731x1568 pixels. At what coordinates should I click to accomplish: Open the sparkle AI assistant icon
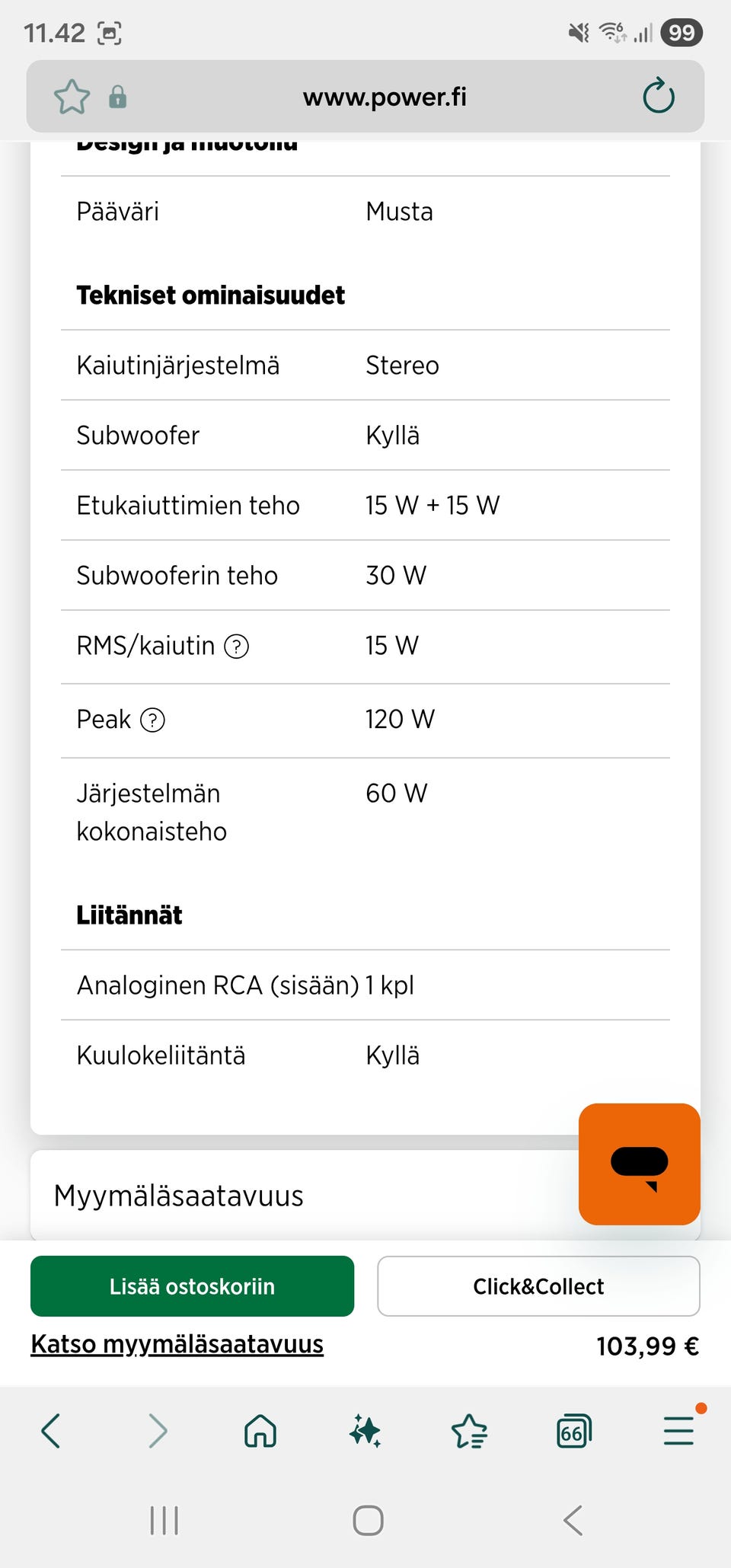(365, 1431)
